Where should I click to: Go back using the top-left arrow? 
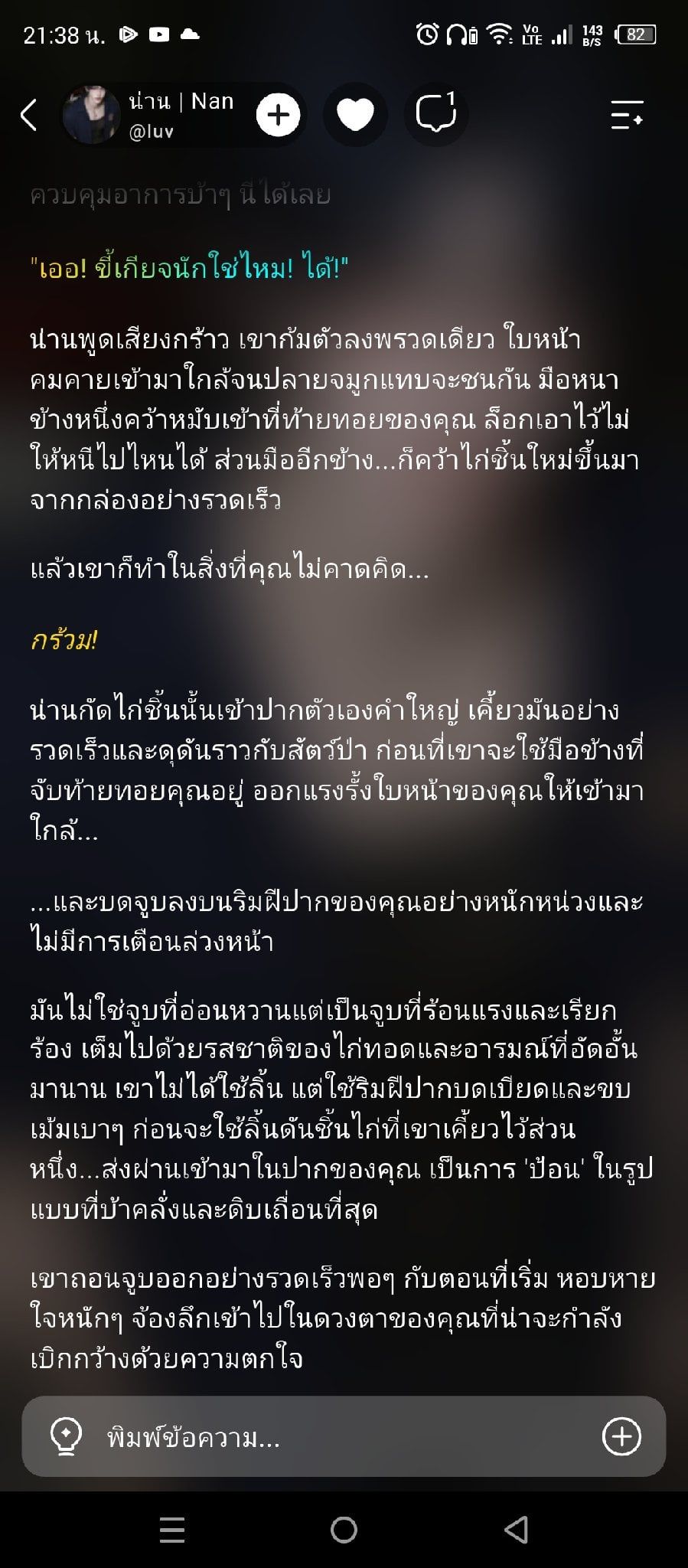pyautogui.click(x=29, y=115)
